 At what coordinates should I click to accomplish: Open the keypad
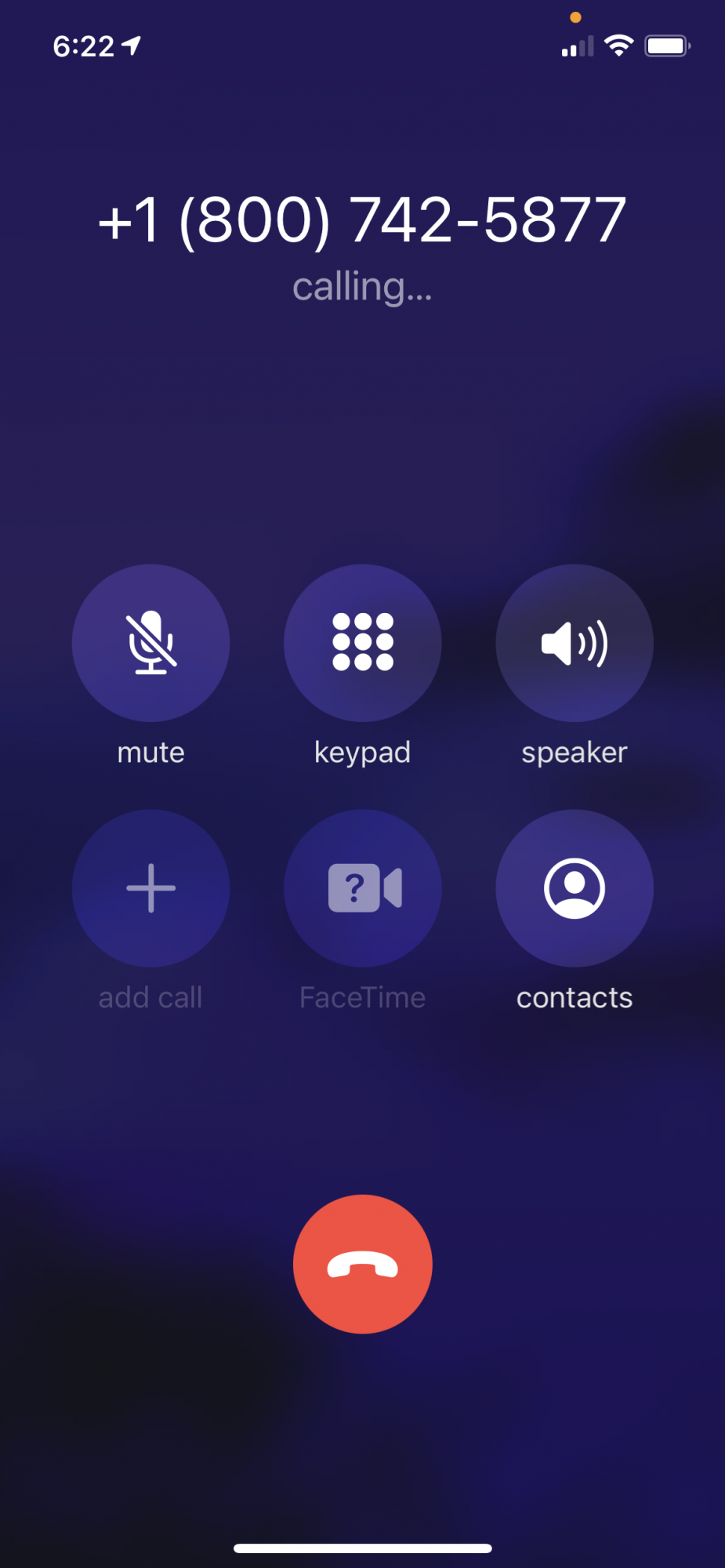[x=362, y=643]
